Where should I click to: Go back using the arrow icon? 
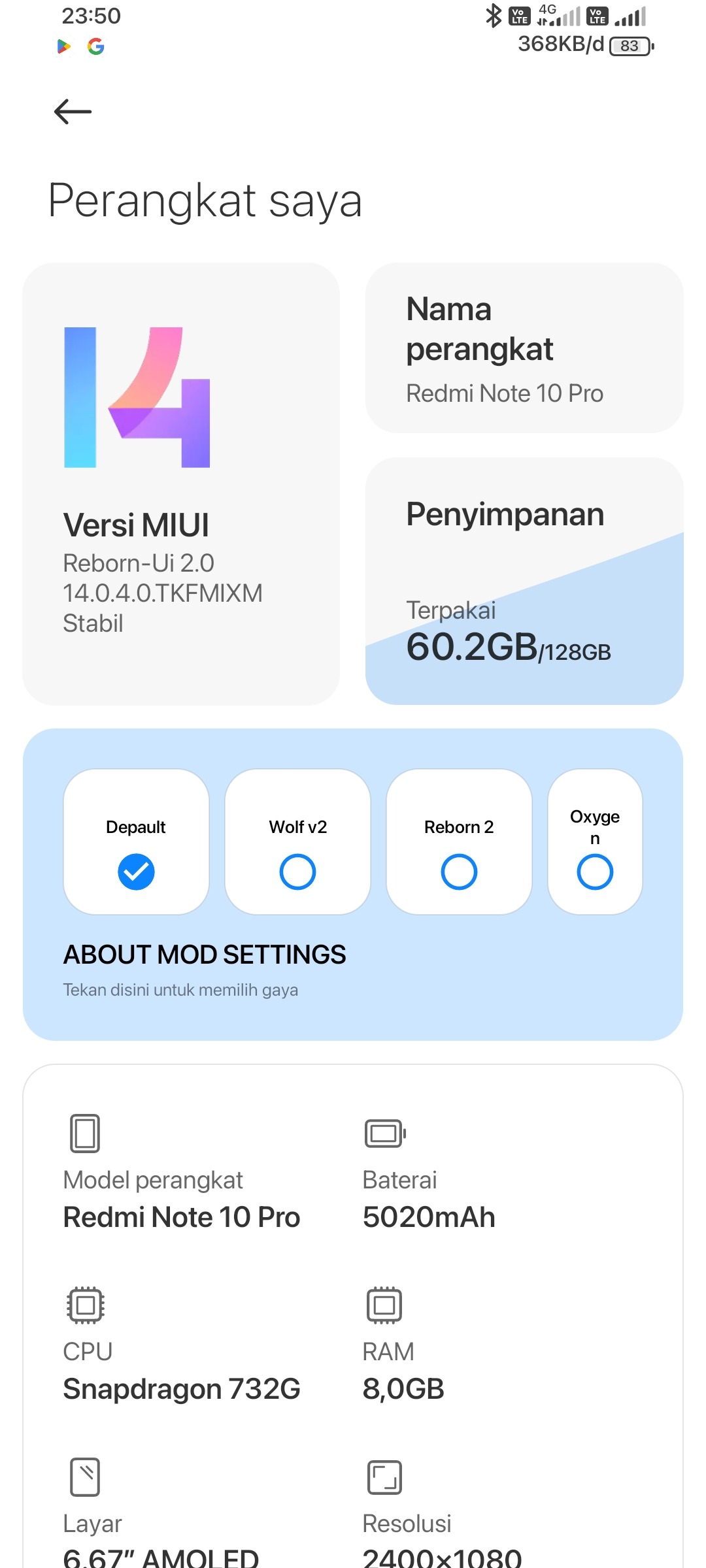73,112
